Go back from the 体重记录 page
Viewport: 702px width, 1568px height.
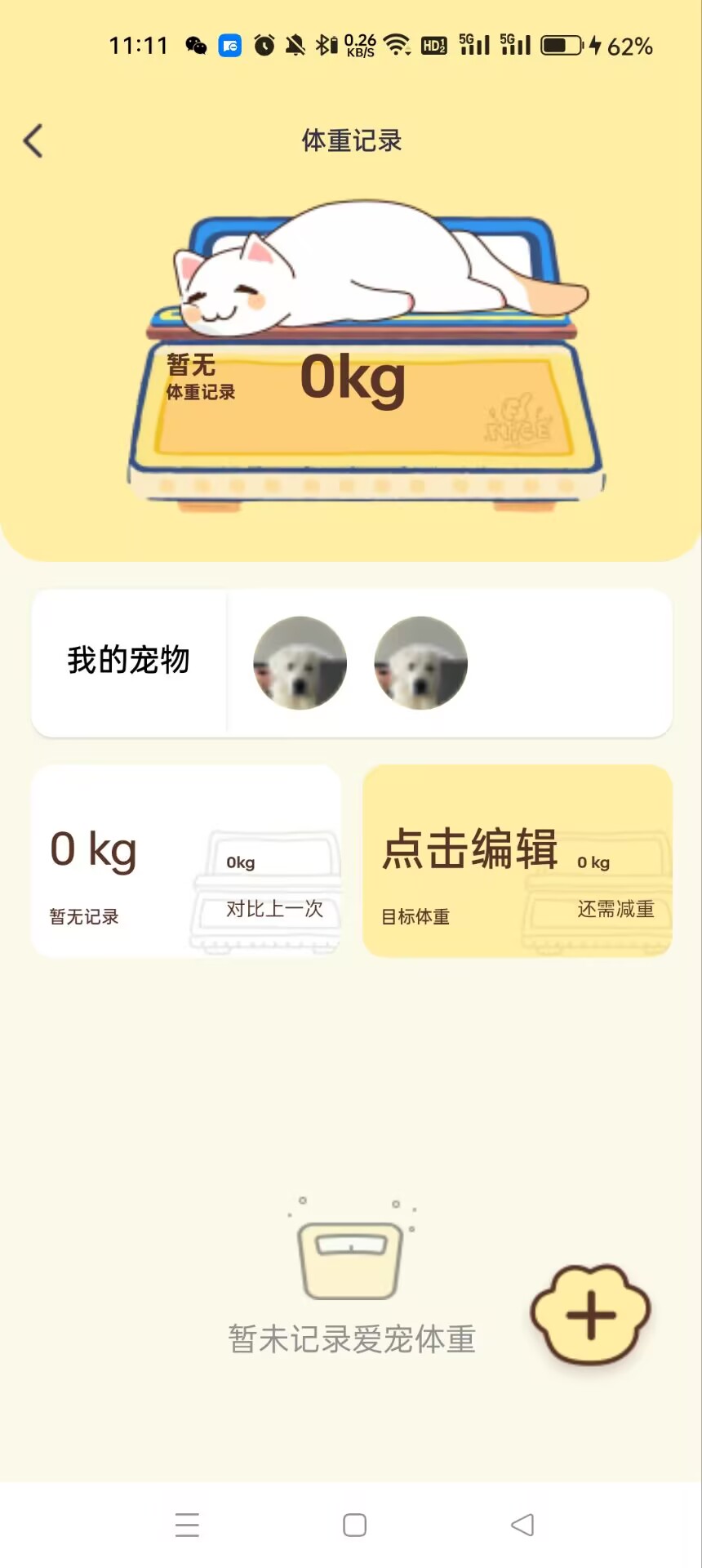[x=33, y=141]
